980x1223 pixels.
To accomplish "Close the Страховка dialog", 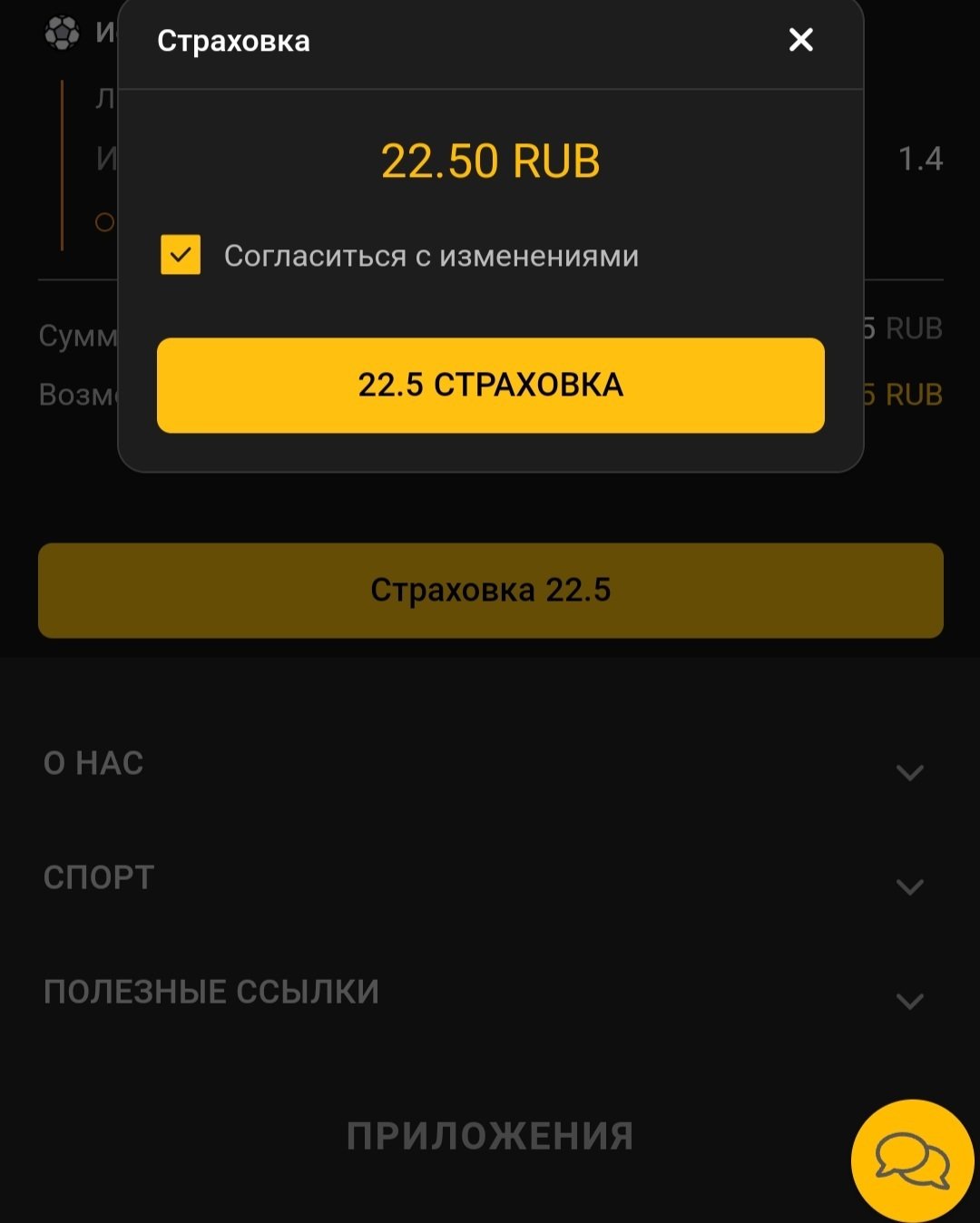I will pyautogui.click(x=800, y=40).
